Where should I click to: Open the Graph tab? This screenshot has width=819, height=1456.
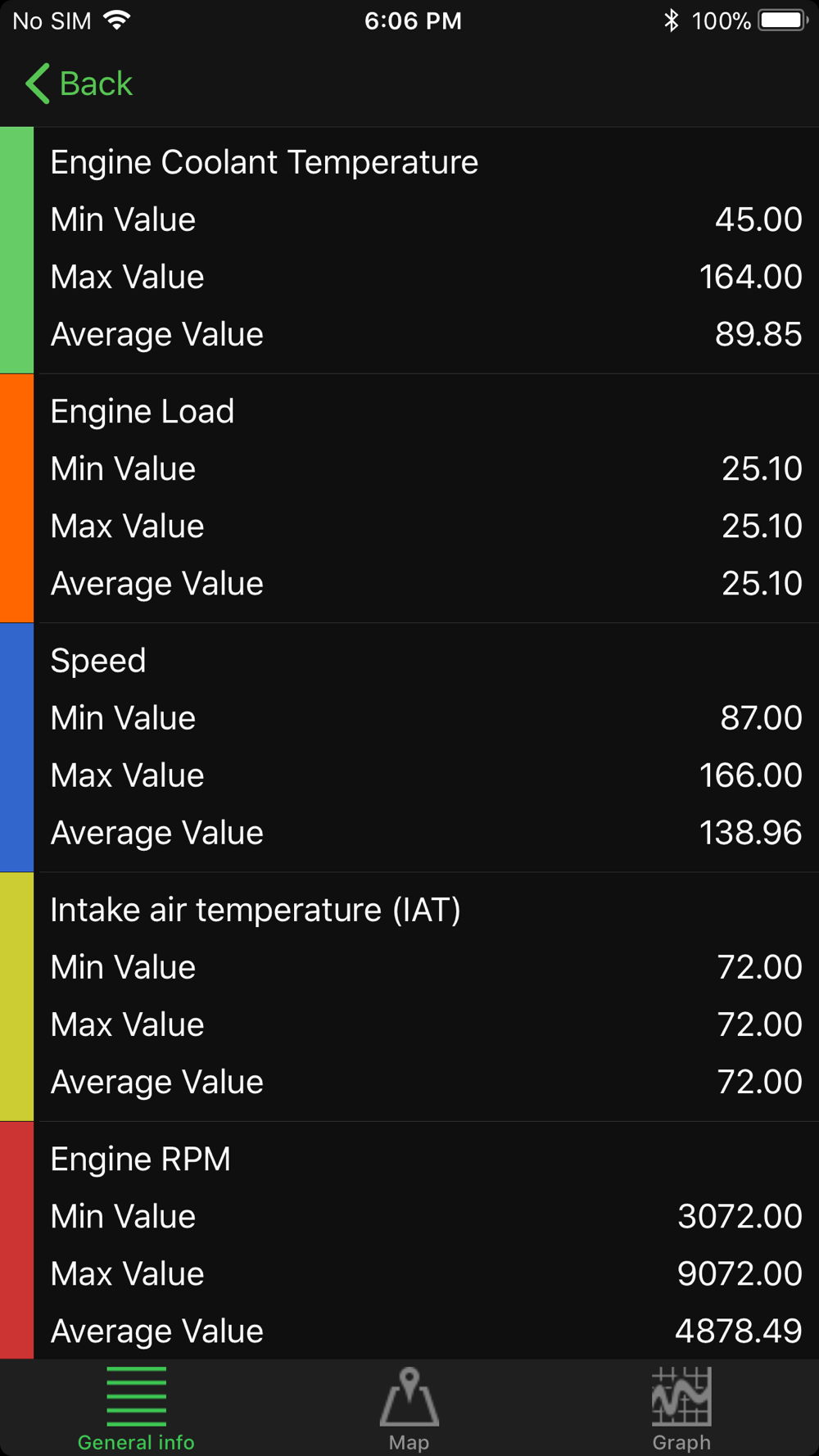pyautogui.click(x=681, y=1409)
